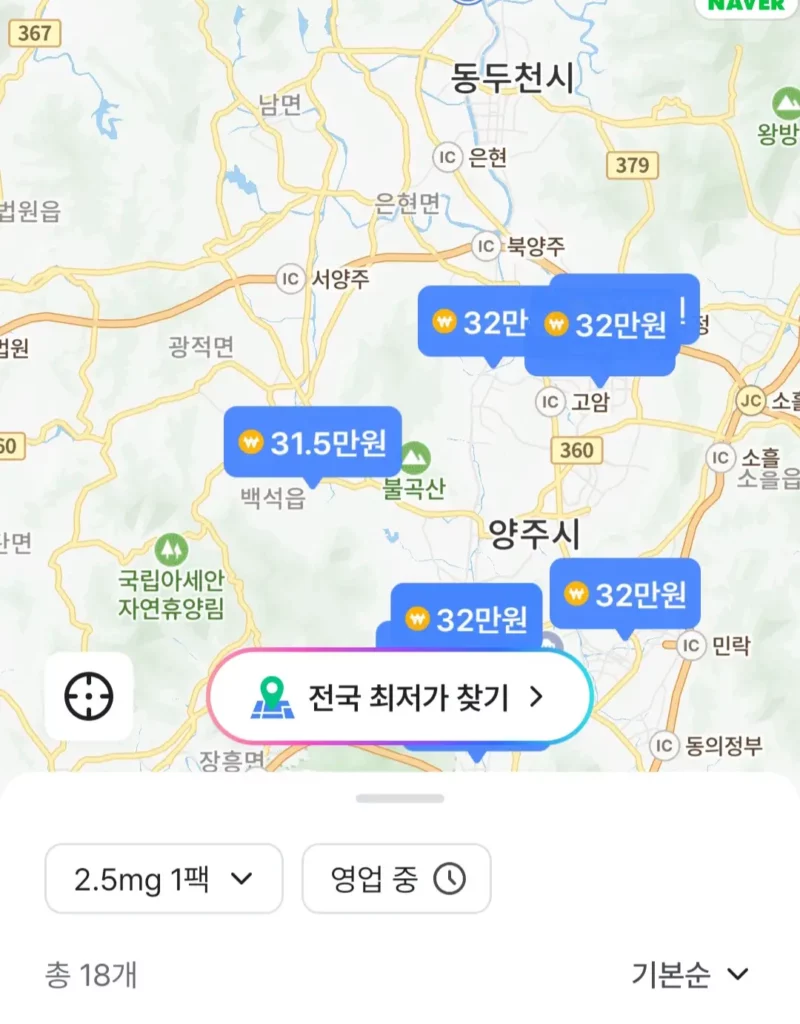Tap the green map pin inside 전국 최저가 찾기
Viewport: 800px width, 1024px height.
click(x=270, y=698)
